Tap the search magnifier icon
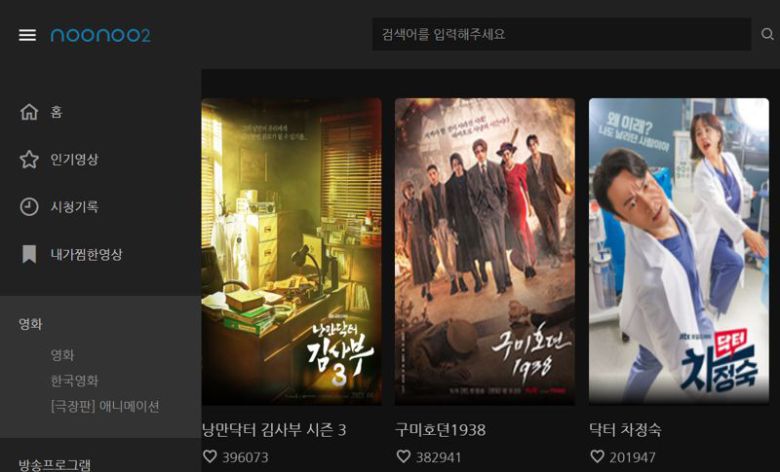Screen dimensions: 780x472 (x=767, y=34)
